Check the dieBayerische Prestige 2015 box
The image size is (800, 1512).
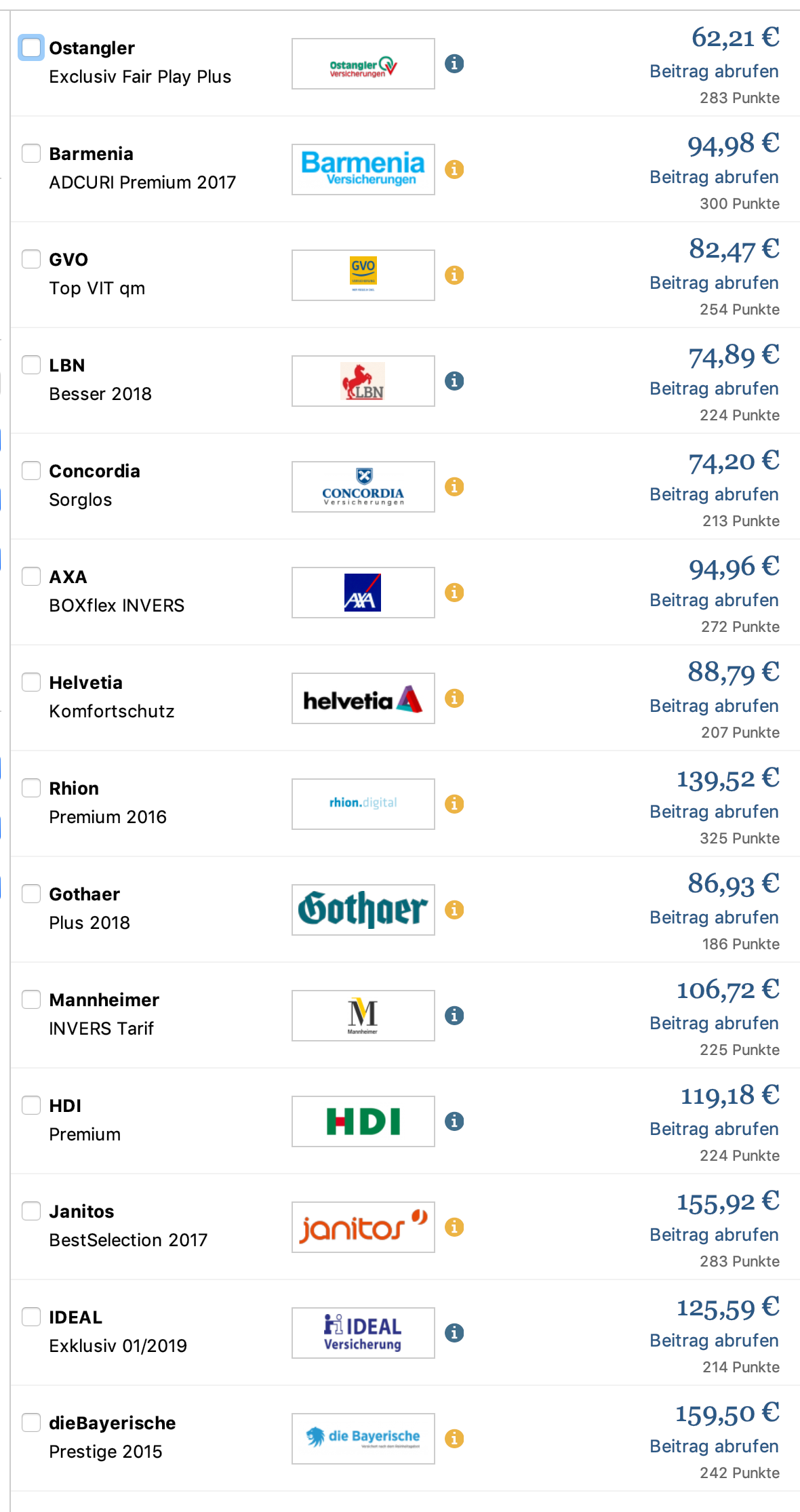pyautogui.click(x=31, y=1423)
